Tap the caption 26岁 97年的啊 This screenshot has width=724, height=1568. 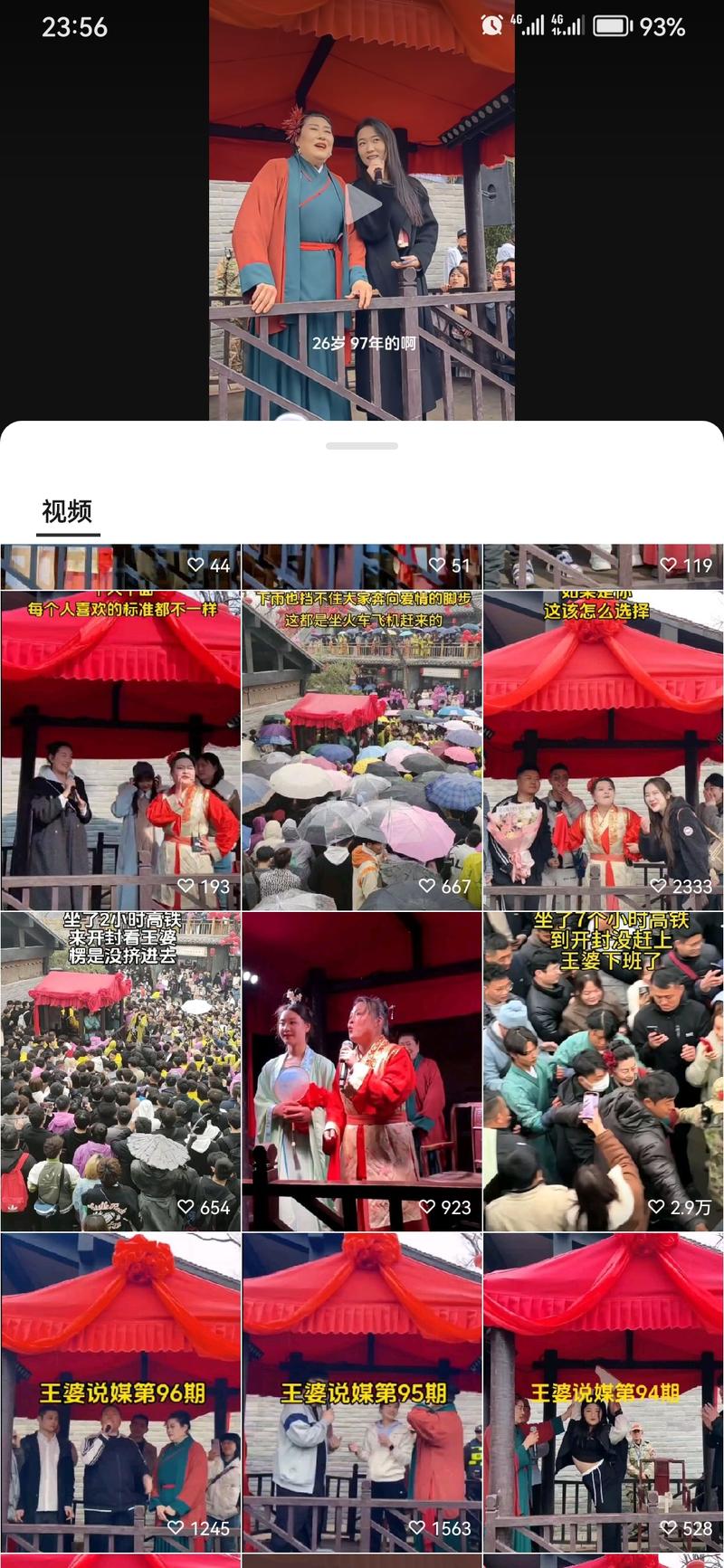click(x=364, y=345)
